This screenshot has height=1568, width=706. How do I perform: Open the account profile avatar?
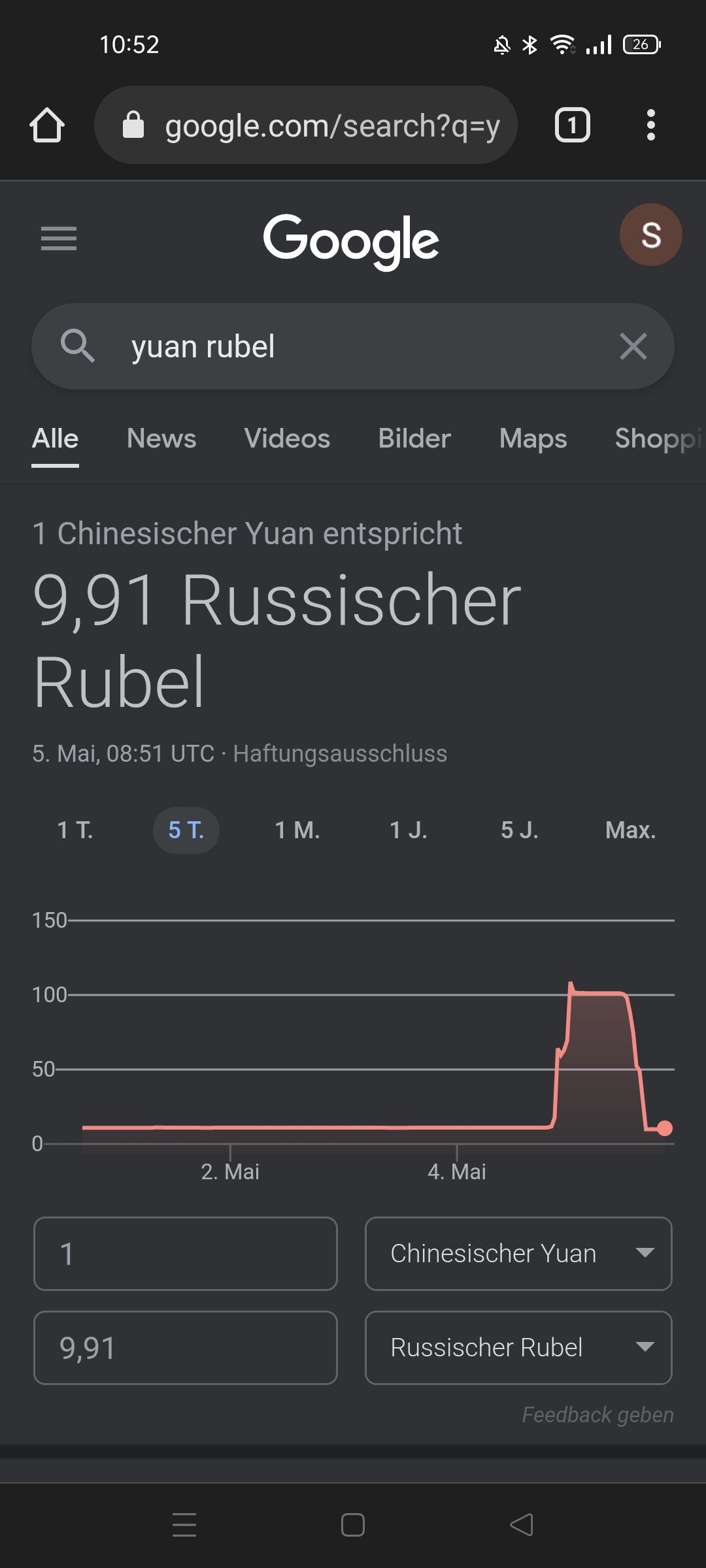click(650, 235)
